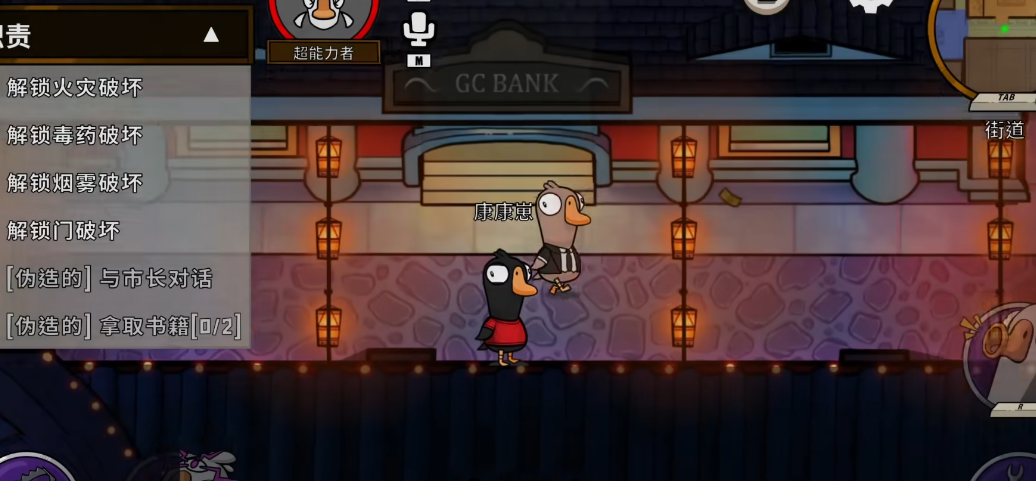Tap the horn report button
The width and height of the screenshot is (1036, 481).
tap(1005, 354)
